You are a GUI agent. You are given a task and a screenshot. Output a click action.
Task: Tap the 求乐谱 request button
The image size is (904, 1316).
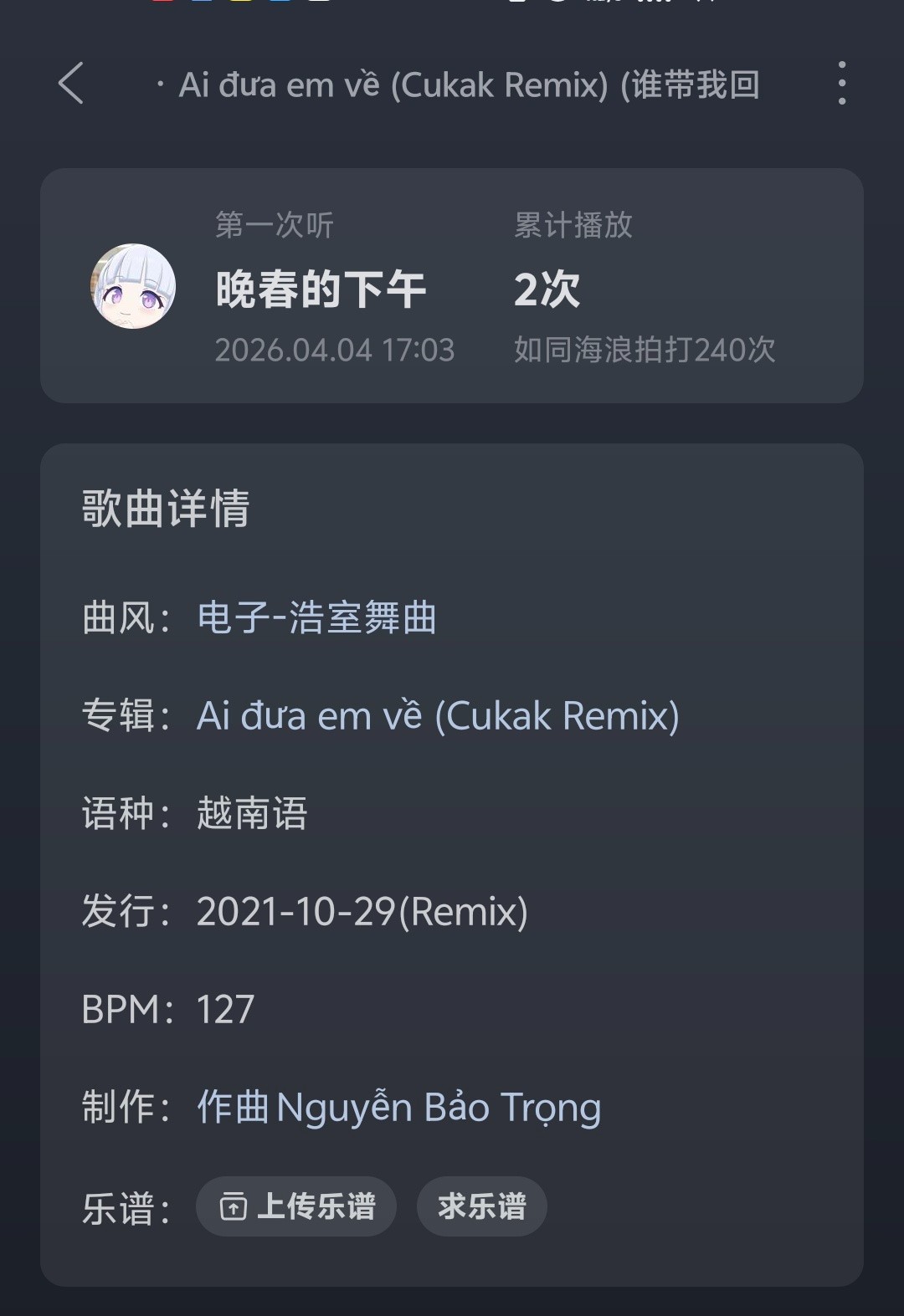coord(481,1206)
